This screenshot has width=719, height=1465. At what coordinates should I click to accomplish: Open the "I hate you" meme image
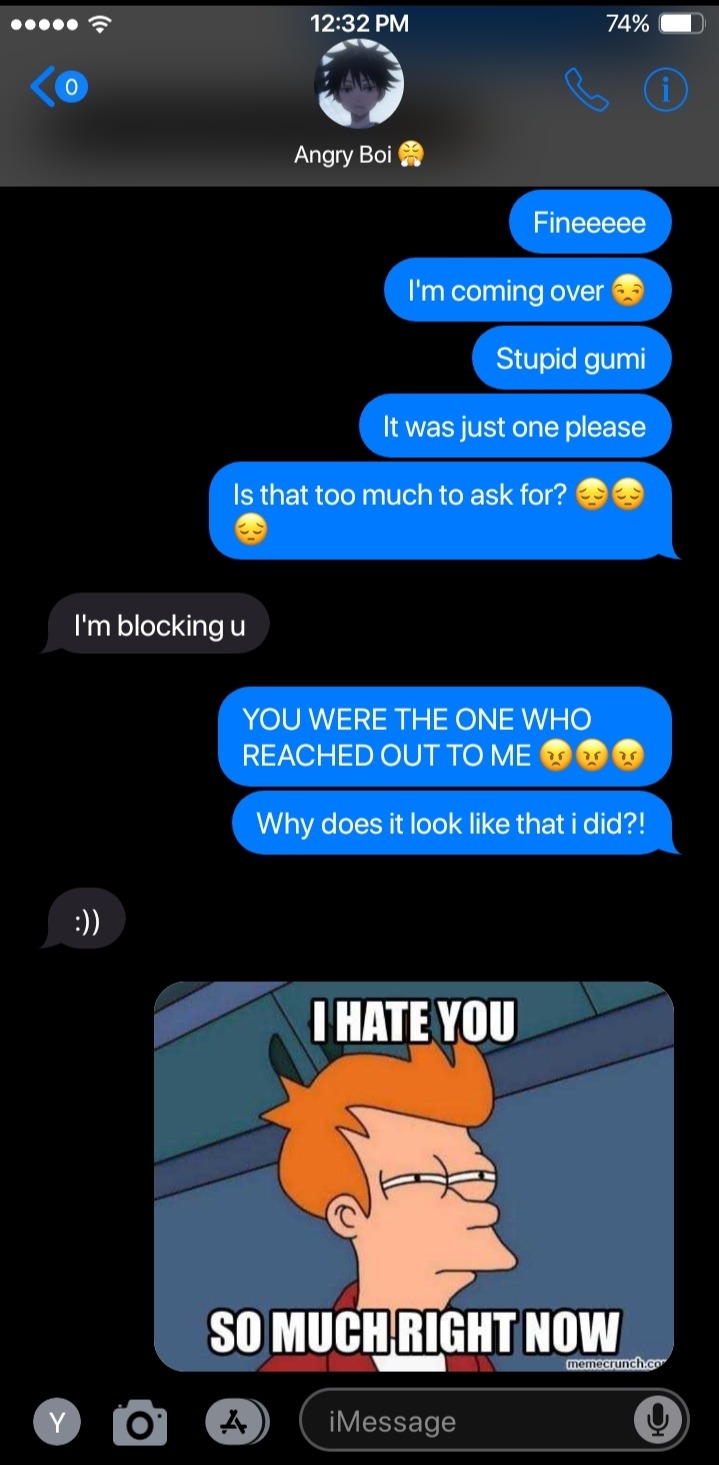(x=413, y=1175)
